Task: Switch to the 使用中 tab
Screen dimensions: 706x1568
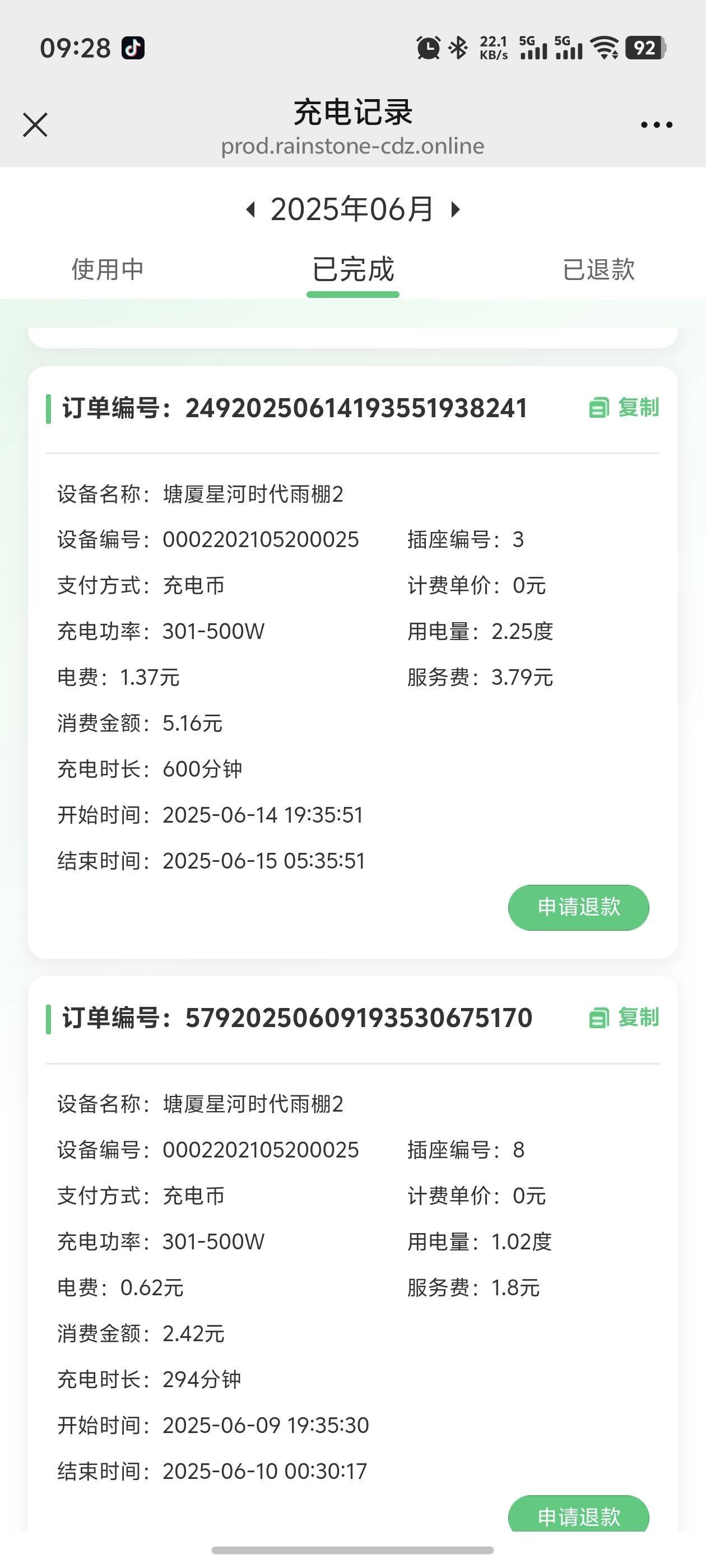Action: tap(108, 269)
